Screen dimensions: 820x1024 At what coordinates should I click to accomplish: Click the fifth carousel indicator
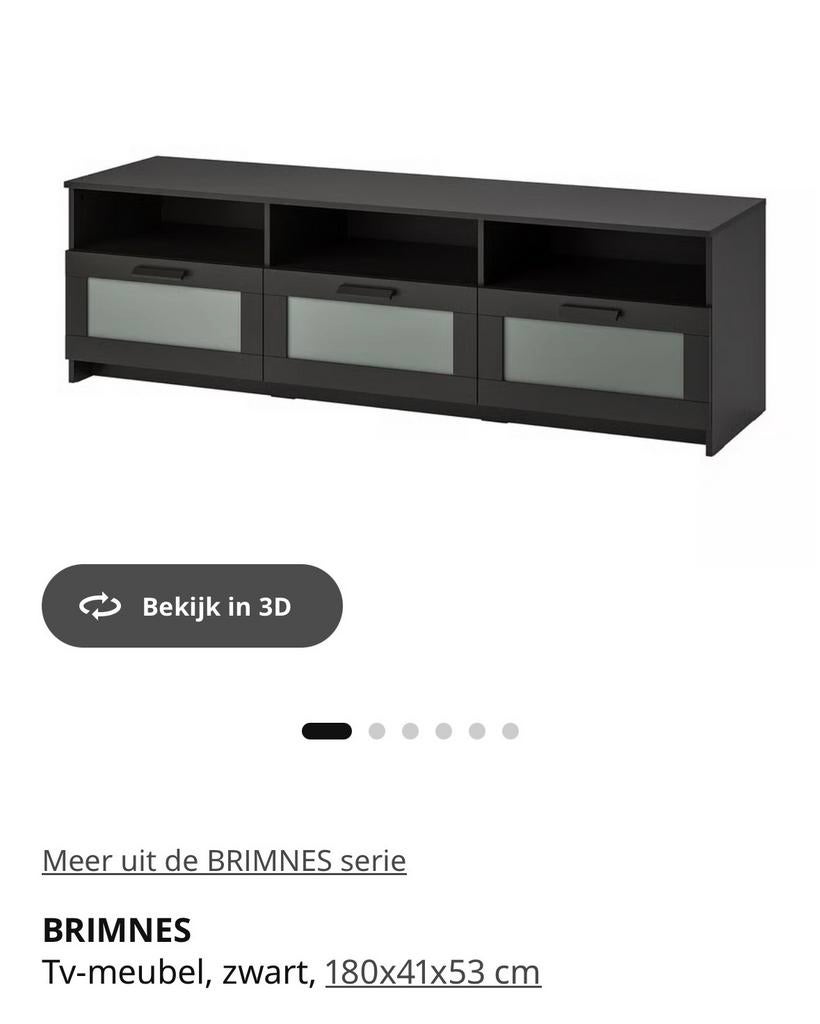(x=477, y=731)
